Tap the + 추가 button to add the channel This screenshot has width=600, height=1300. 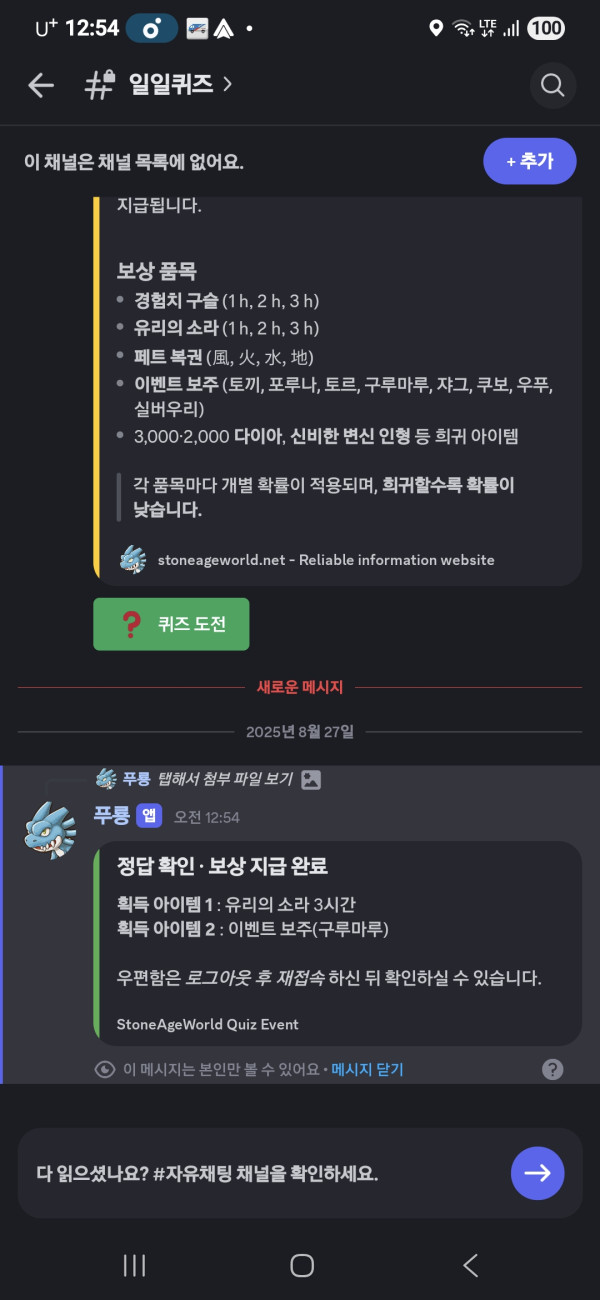pos(529,161)
